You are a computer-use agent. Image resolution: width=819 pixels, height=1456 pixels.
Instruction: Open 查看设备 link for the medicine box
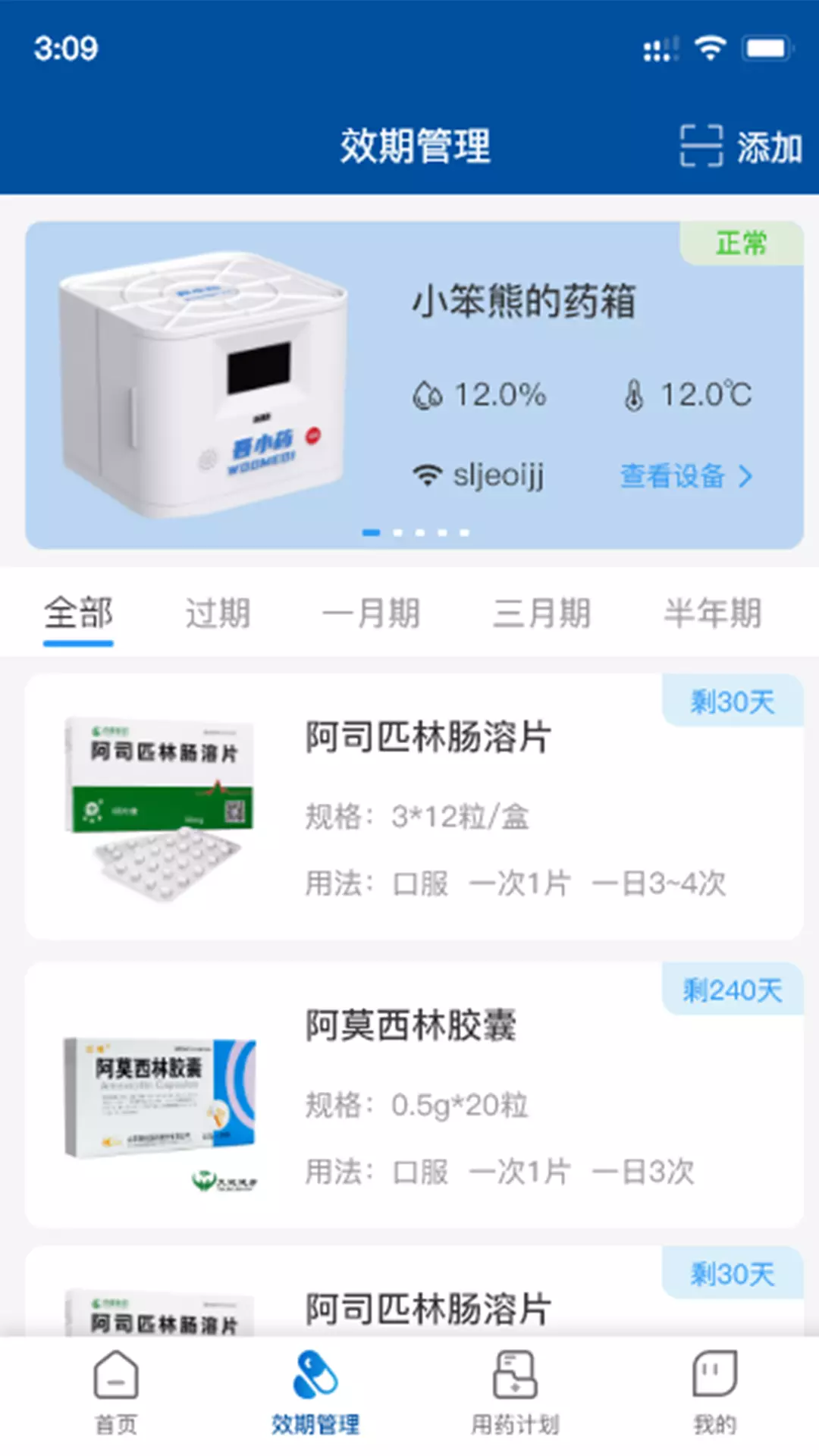coord(686,476)
